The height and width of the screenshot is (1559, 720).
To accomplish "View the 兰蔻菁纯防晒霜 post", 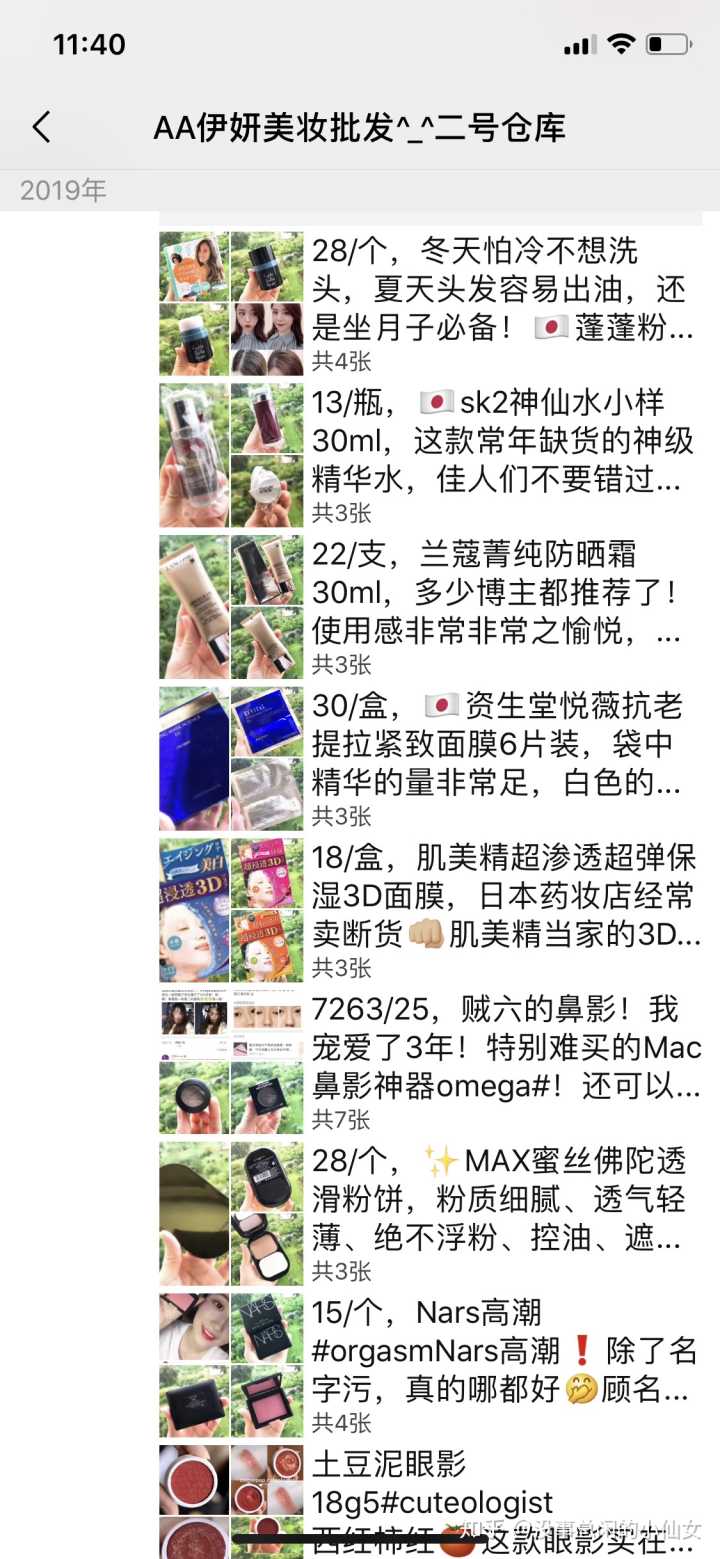I will tap(500, 594).
